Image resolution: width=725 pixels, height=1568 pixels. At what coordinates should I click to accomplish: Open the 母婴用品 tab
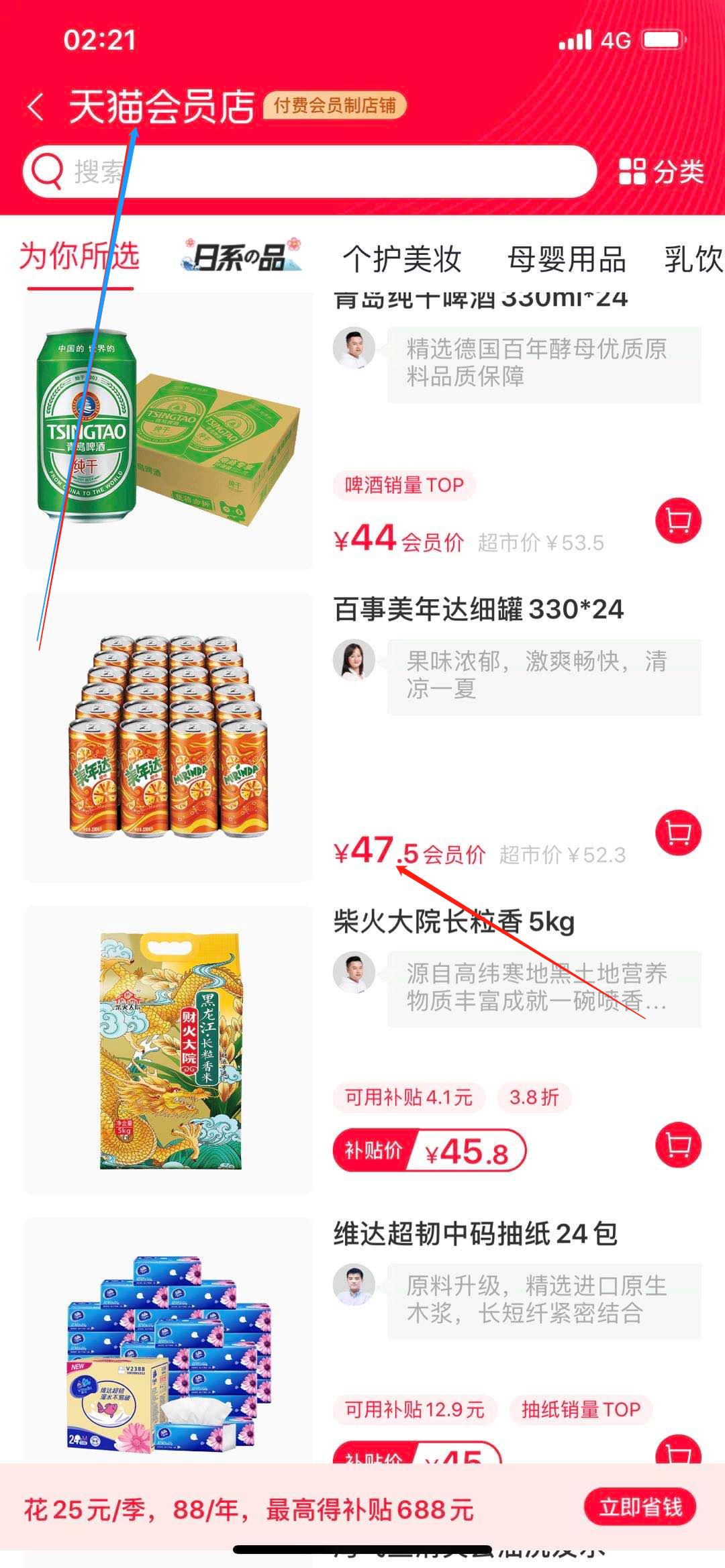pyautogui.click(x=566, y=260)
